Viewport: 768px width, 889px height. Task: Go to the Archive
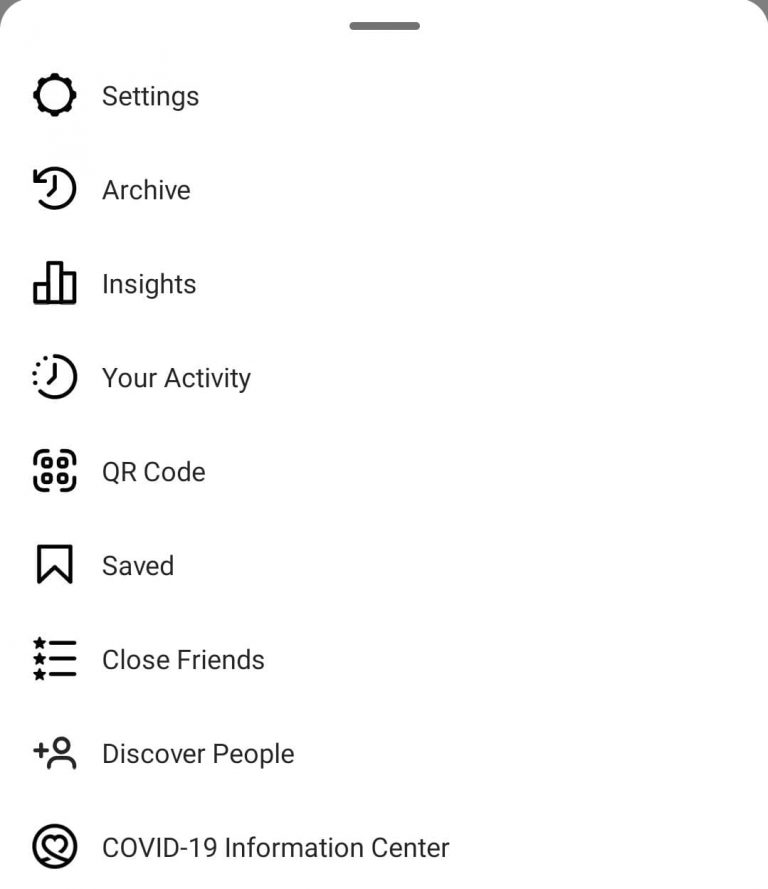coord(146,190)
